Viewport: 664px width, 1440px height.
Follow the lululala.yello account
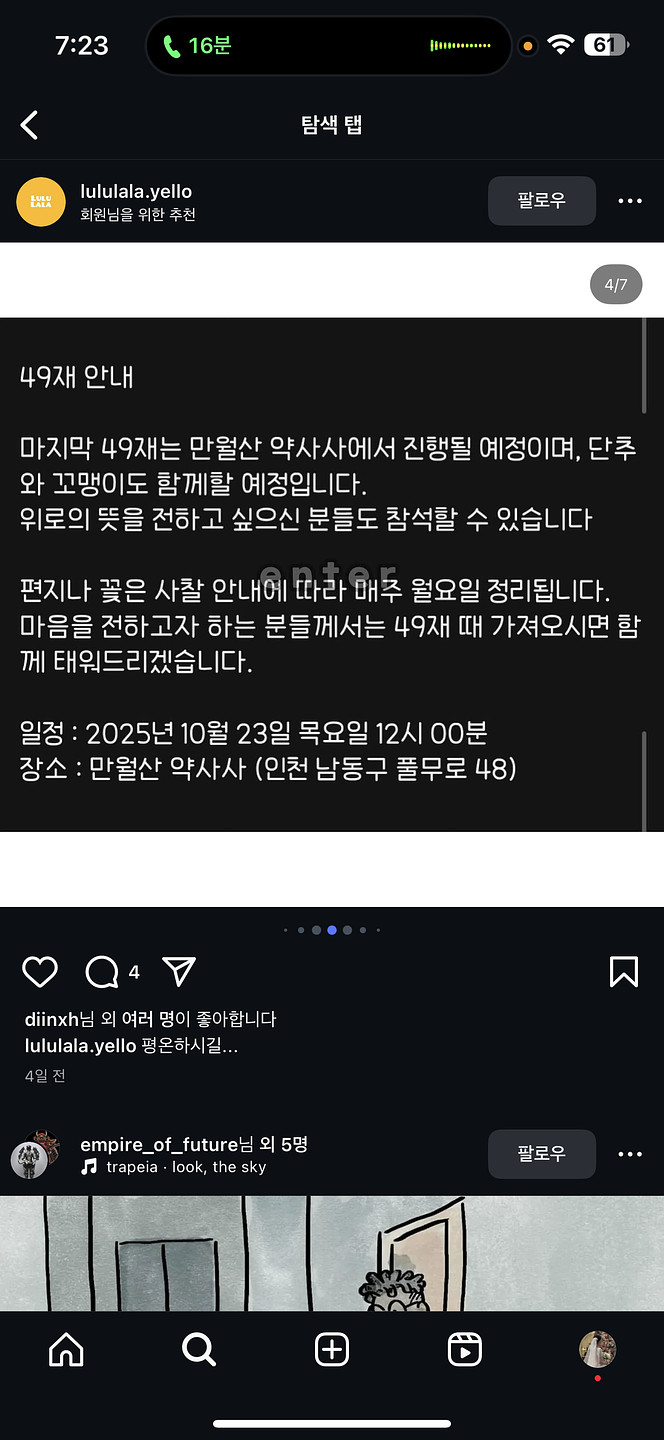click(x=541, y=201)
